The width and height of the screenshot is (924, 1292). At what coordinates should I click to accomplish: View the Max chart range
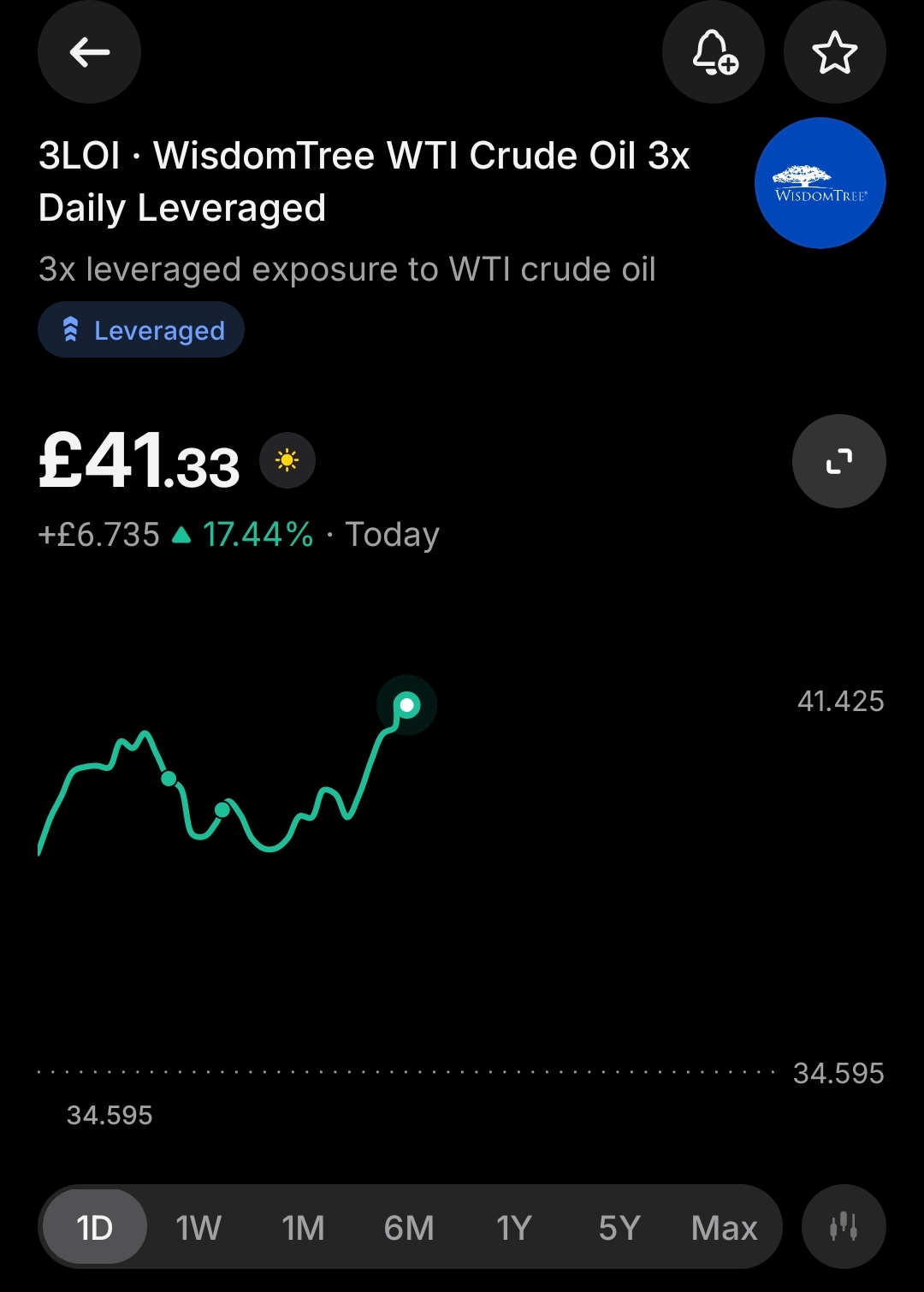tap(724, 1228)
